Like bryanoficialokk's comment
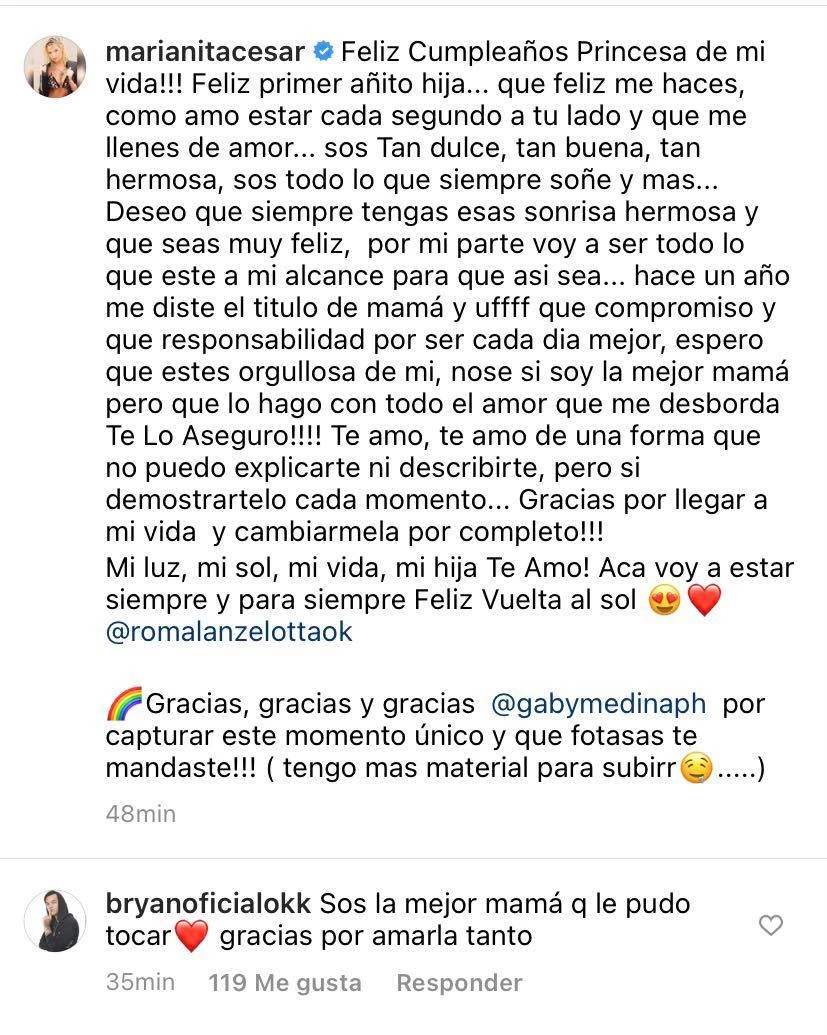This screenshot has width=827, height=1035. click(770, 926)
